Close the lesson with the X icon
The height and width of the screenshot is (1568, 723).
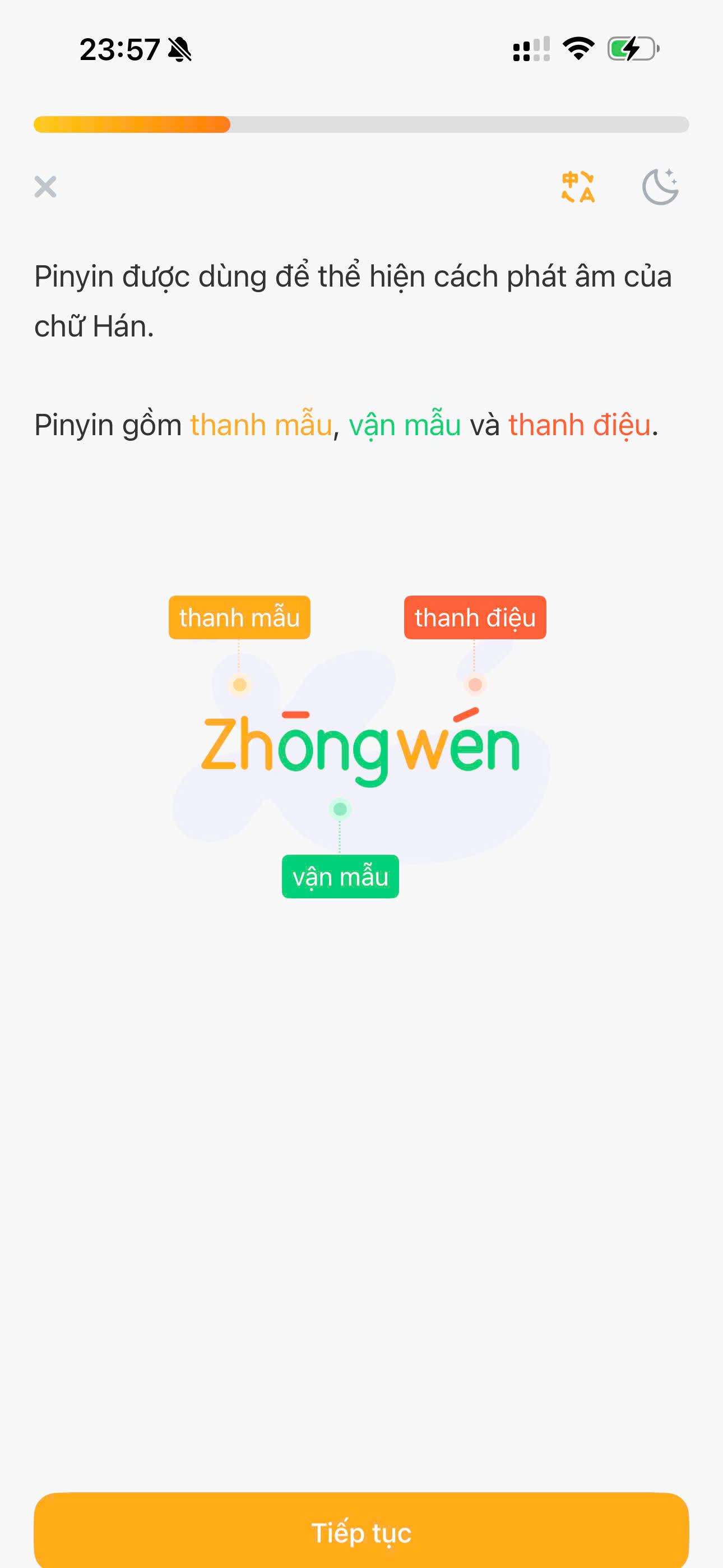tap(45, 187)
